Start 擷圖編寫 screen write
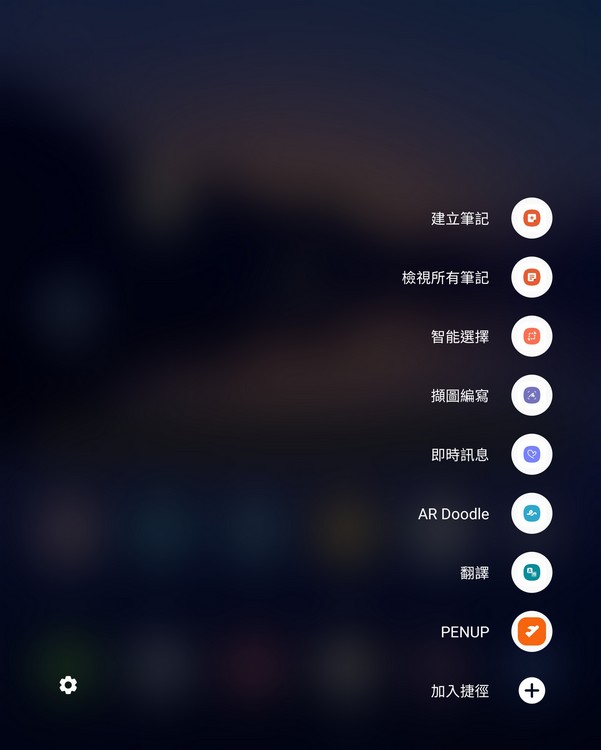 (531, 395)
